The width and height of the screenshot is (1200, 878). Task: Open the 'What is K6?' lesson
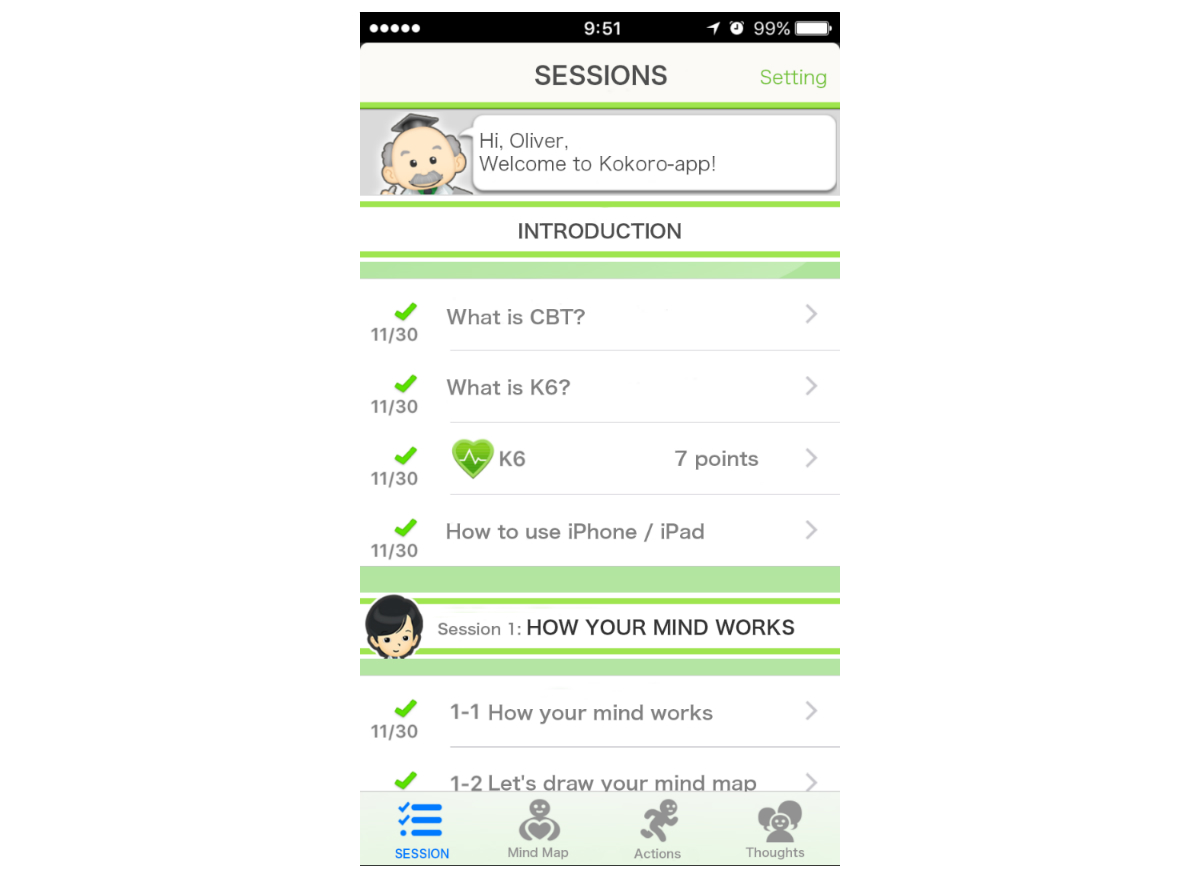(600, 388)
